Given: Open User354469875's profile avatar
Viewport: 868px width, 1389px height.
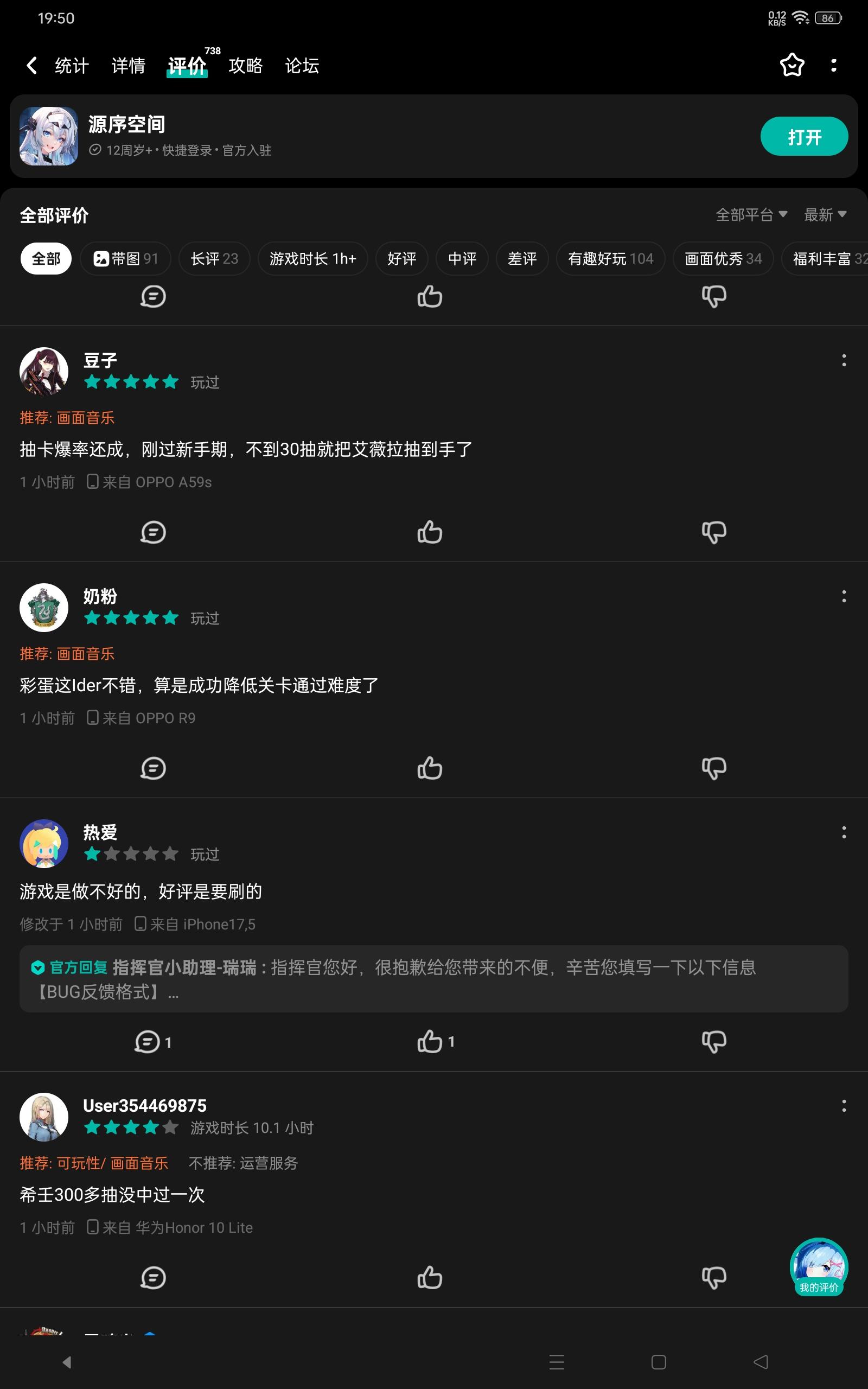Looking at the screenshot, I should point(44,1117).
